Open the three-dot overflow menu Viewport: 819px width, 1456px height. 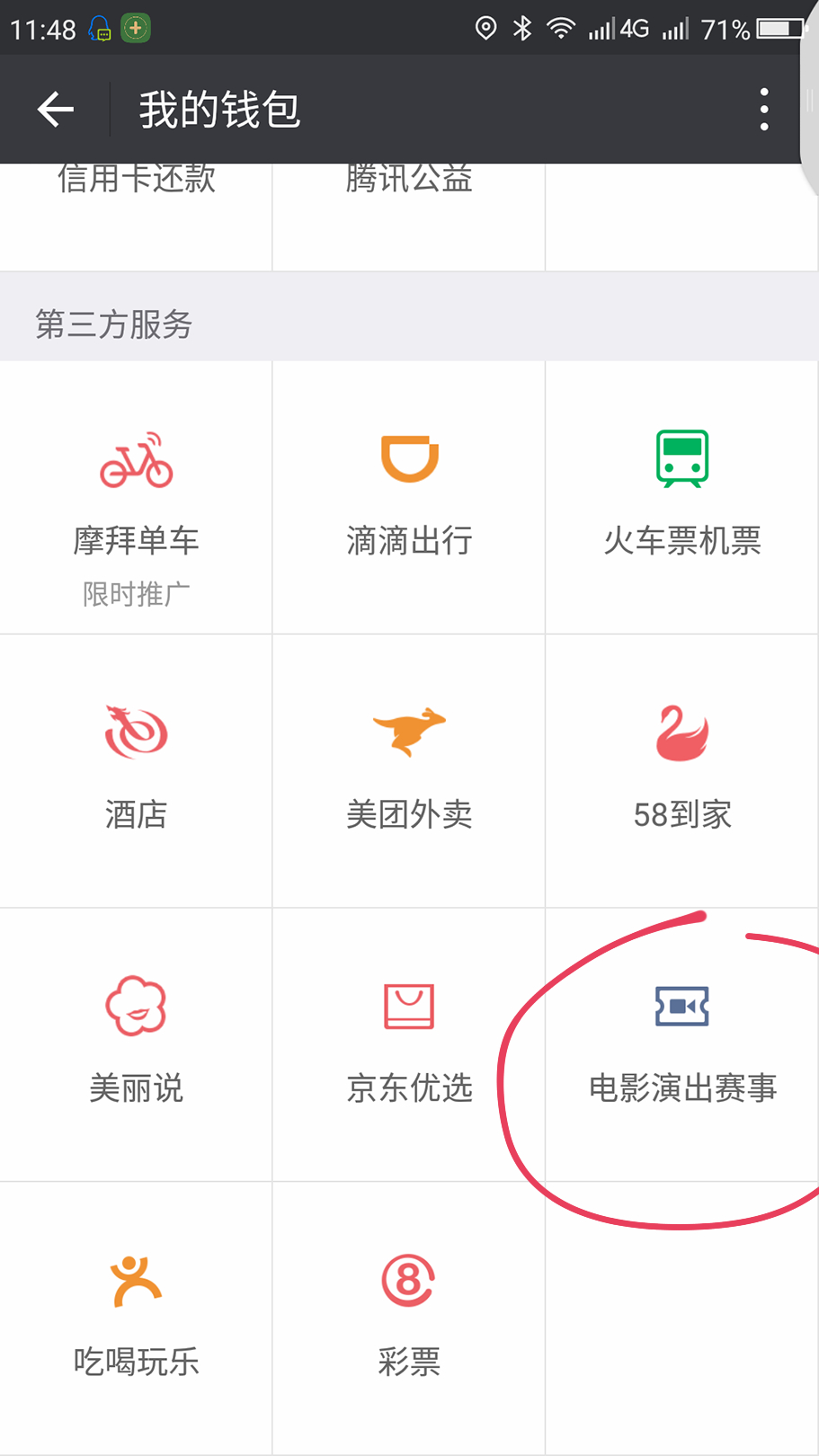point(763,108)
